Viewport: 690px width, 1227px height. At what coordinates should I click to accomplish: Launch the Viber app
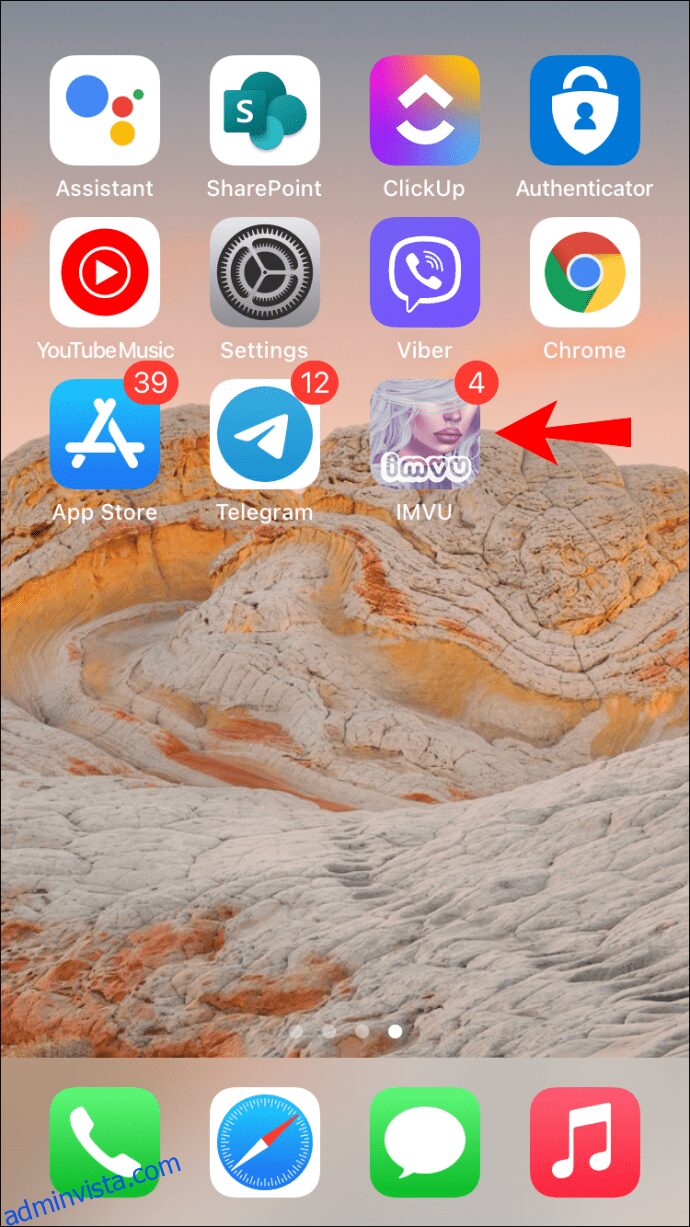tap(425, 272)
